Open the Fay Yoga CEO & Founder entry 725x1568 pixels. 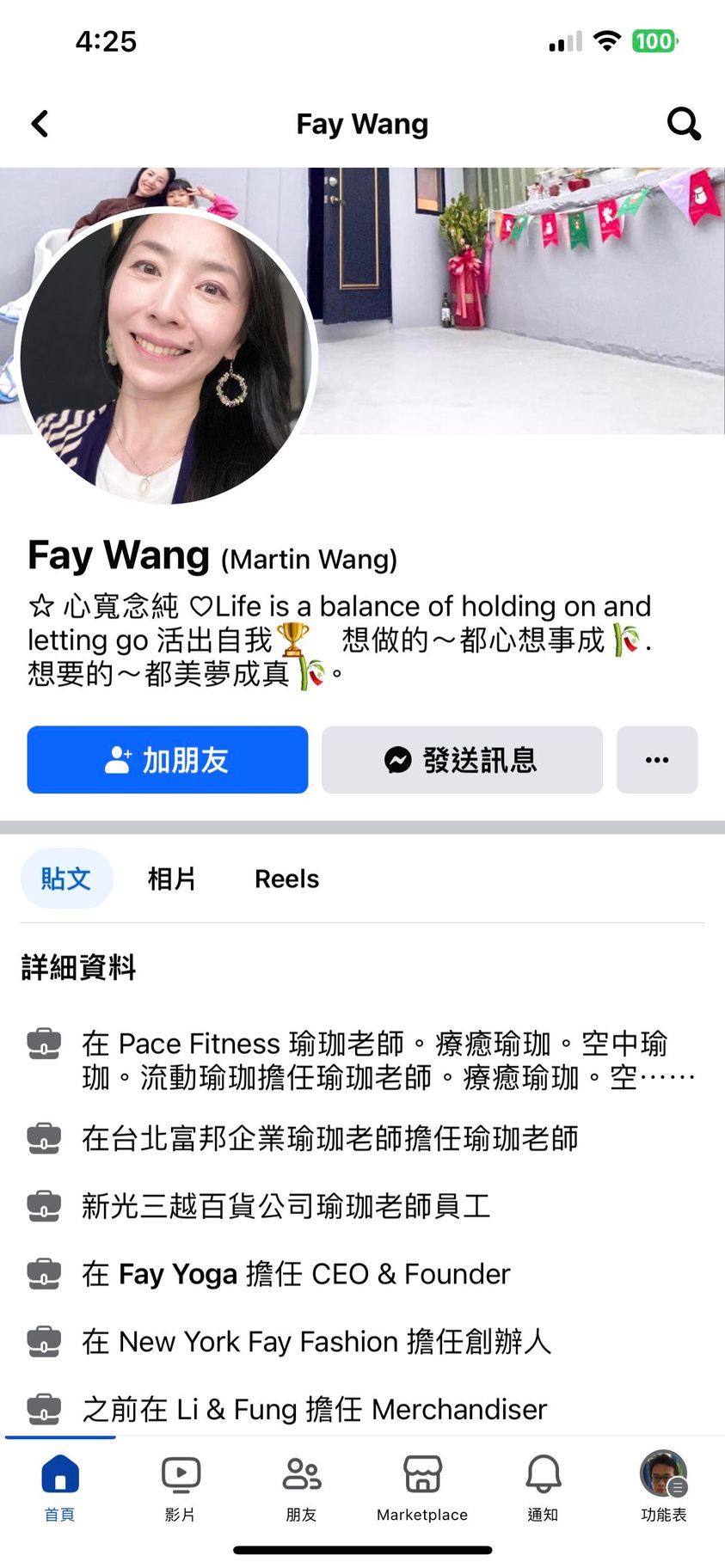coord(296,1274)
